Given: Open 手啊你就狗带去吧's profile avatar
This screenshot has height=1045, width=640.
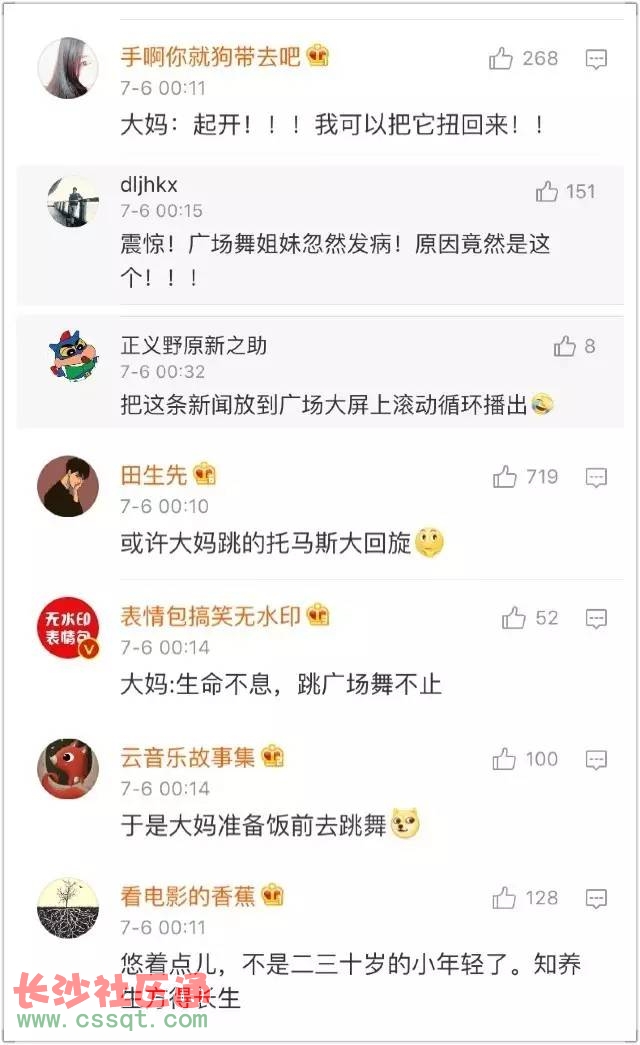Looking at the screenshot, I should point(68,68).
